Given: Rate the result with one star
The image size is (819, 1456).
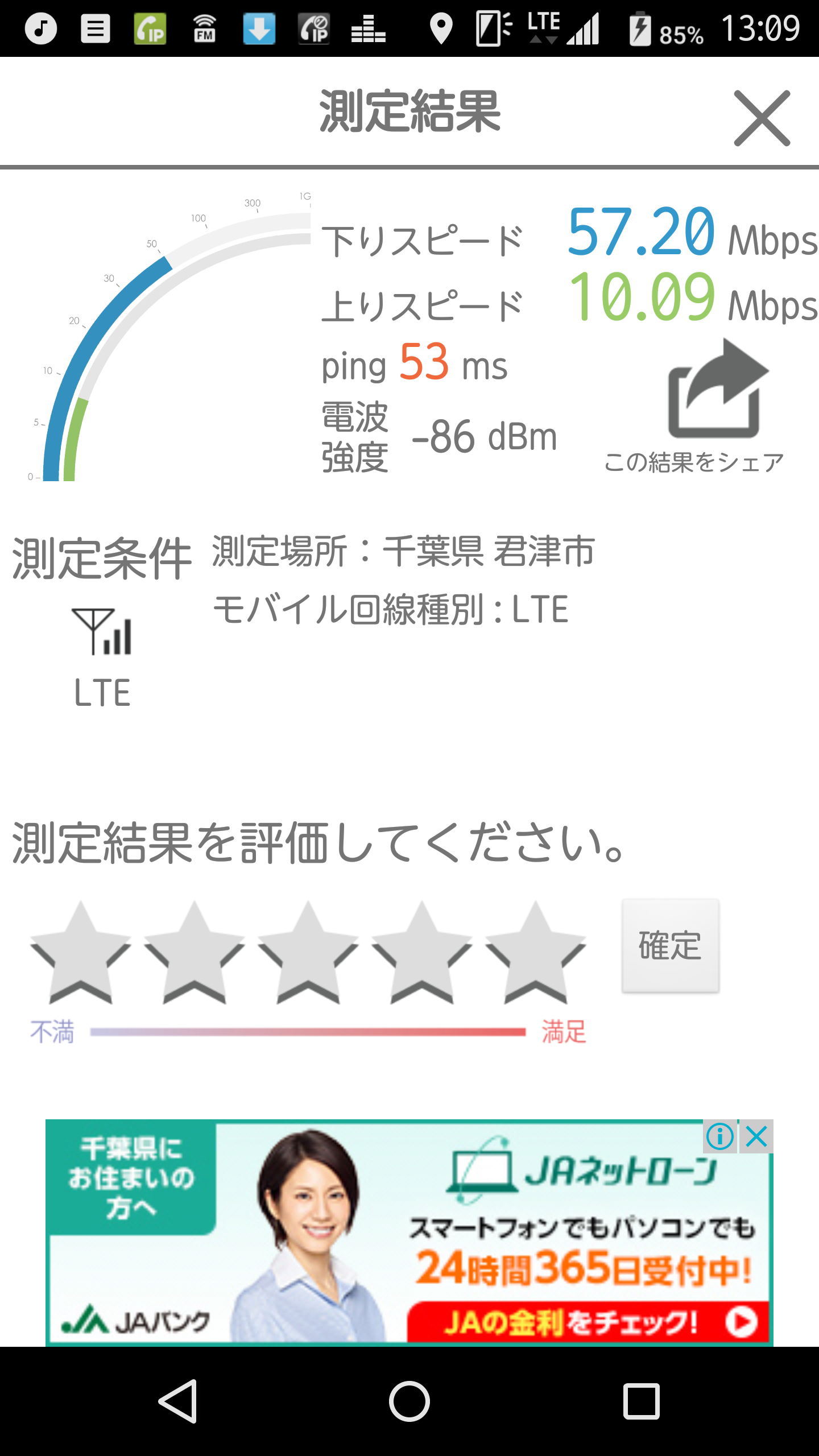Looking at the screenshot, I should click(80, 954).
